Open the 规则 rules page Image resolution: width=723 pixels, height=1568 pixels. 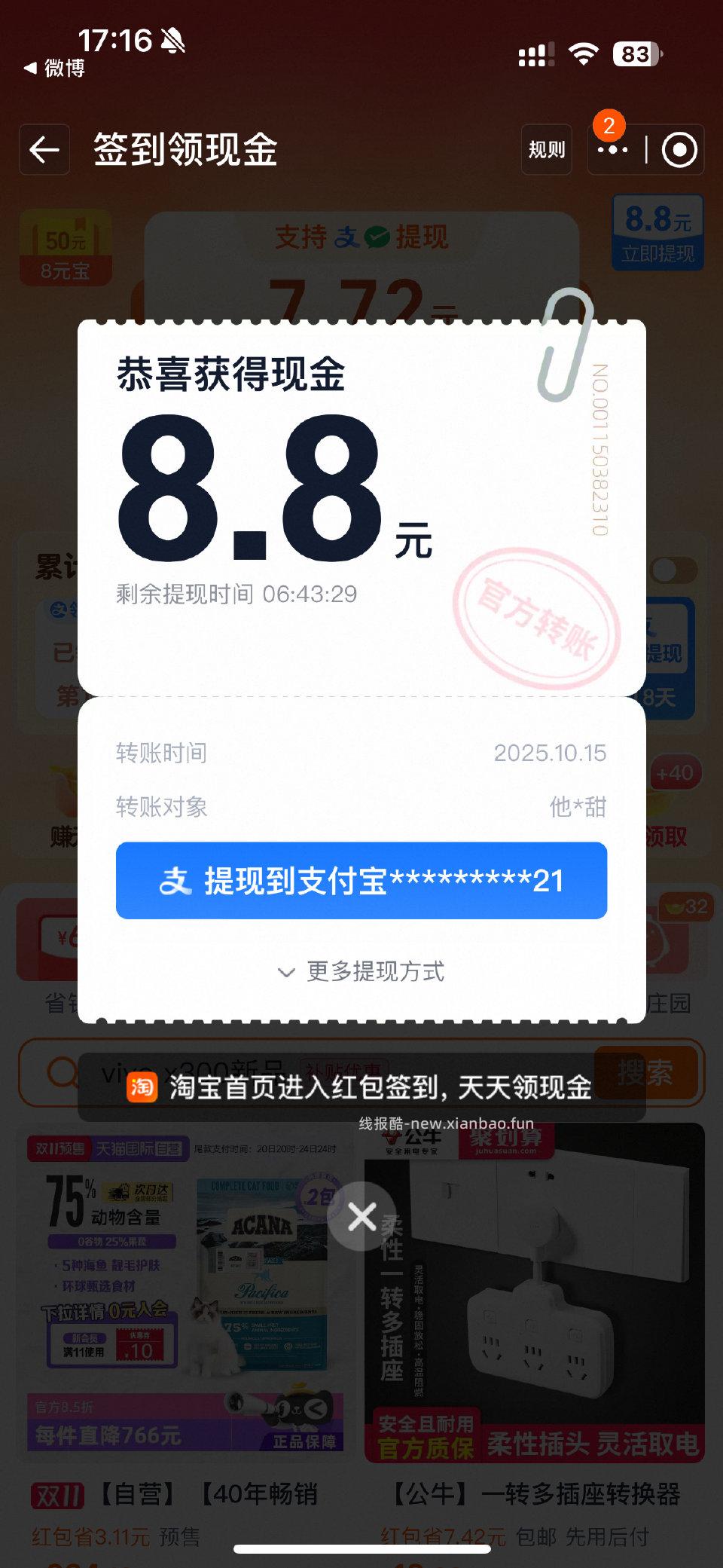[547, 150]
